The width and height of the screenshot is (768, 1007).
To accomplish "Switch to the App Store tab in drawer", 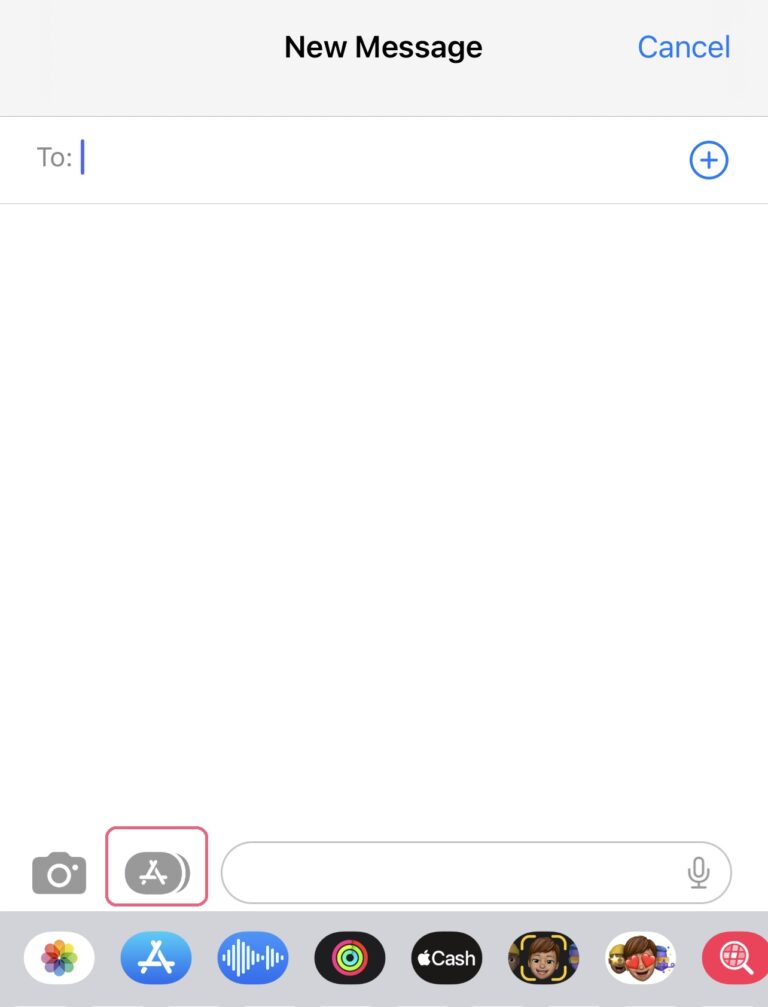I will pyautogui.click(x=156, y=957).
